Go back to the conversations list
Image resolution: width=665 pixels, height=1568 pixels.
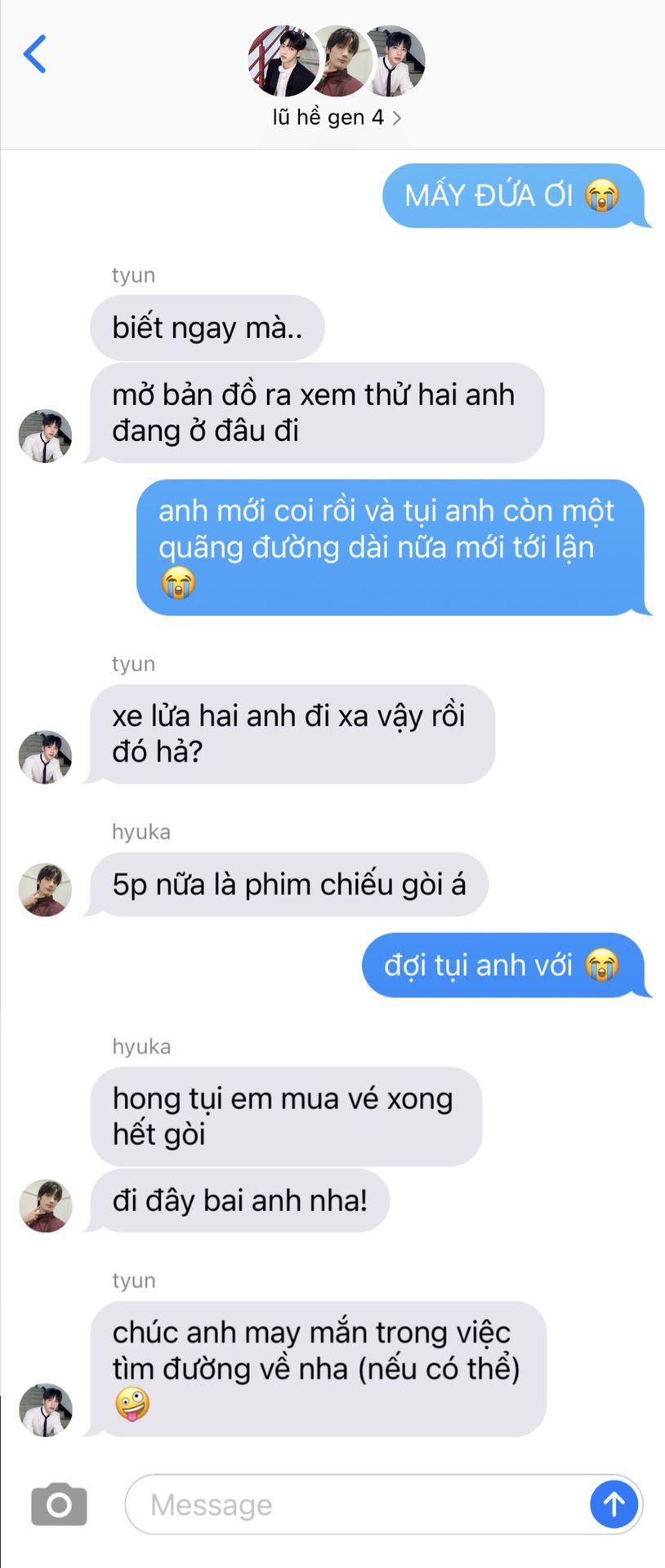[x=35, y=55]
